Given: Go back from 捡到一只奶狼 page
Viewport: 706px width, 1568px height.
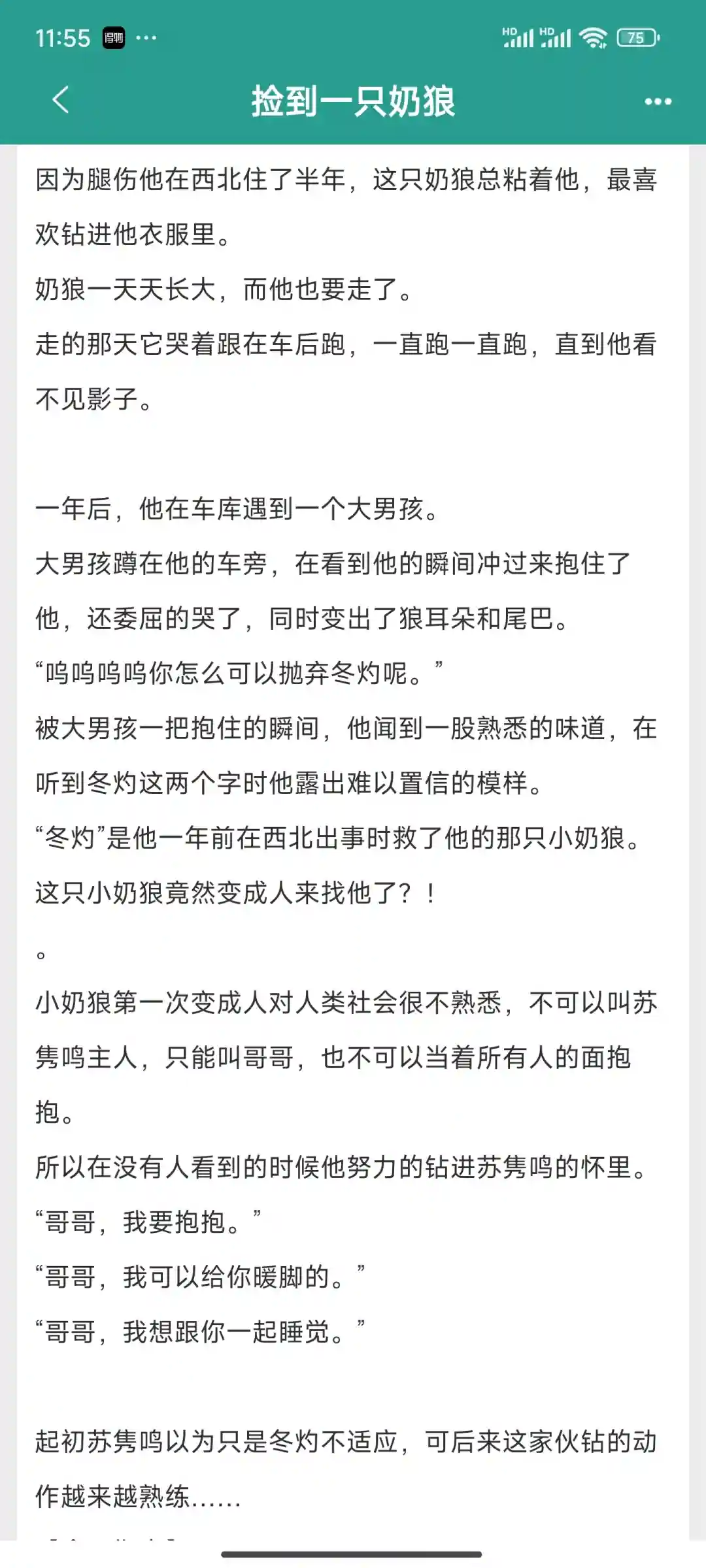Looking at the screenshot, I should click(60, 101).
